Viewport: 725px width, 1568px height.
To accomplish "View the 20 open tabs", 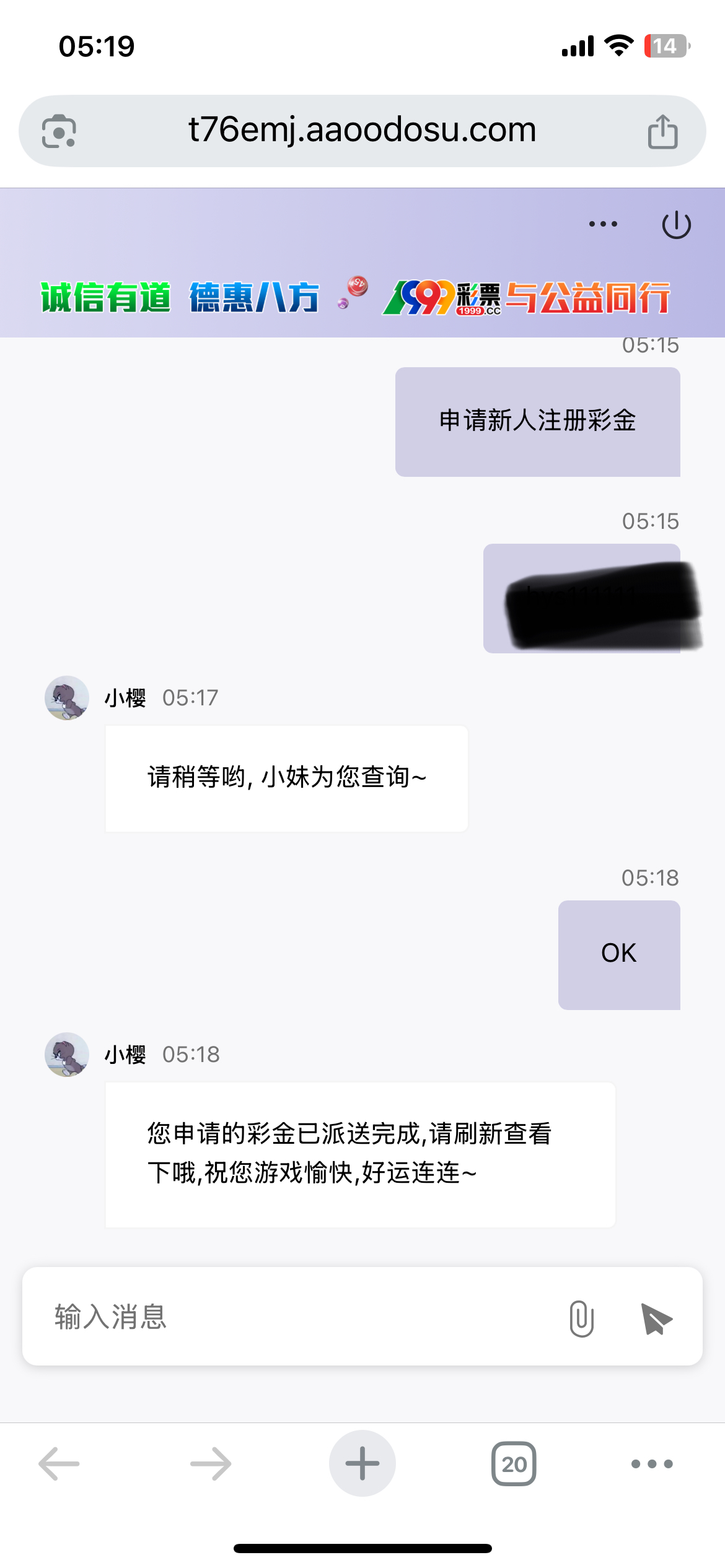I will click(514, 1464).
